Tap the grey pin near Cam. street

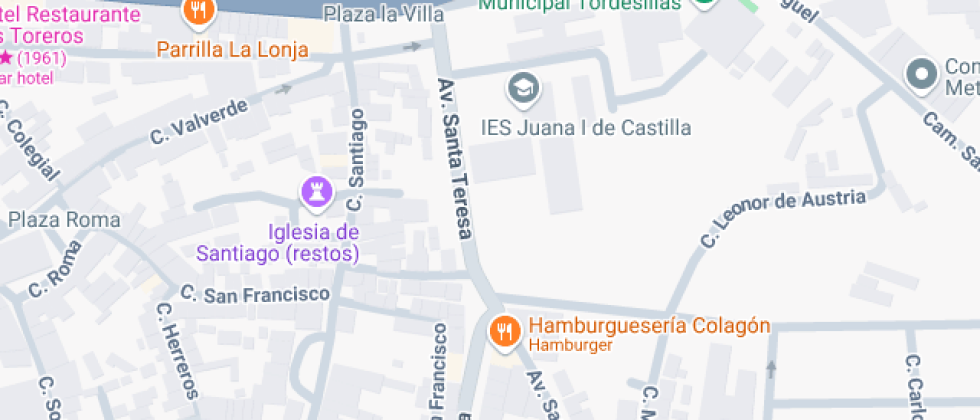pyautogui.click(x=921, y=74)
